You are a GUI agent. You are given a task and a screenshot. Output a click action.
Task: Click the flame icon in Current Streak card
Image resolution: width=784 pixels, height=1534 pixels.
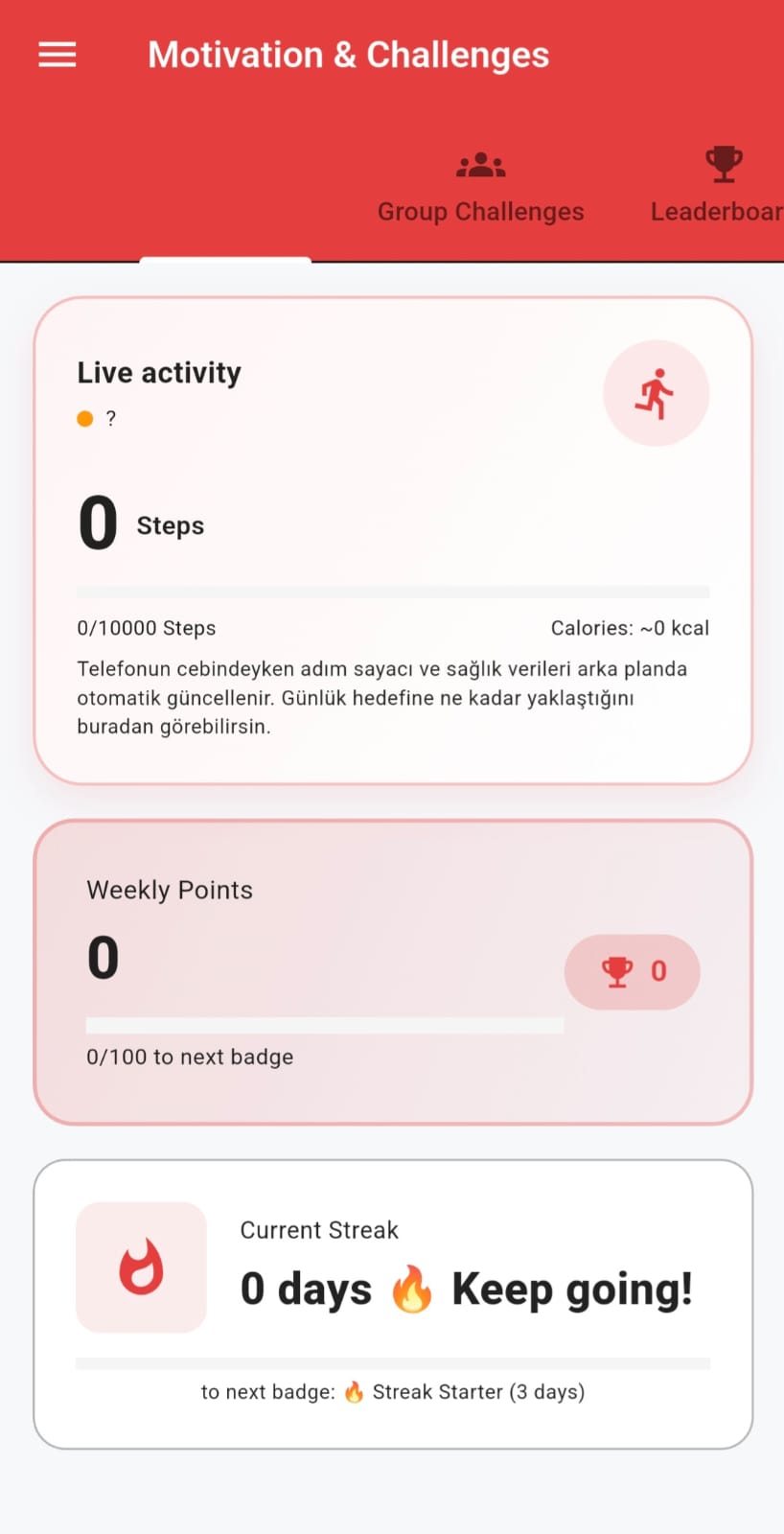141,1267
